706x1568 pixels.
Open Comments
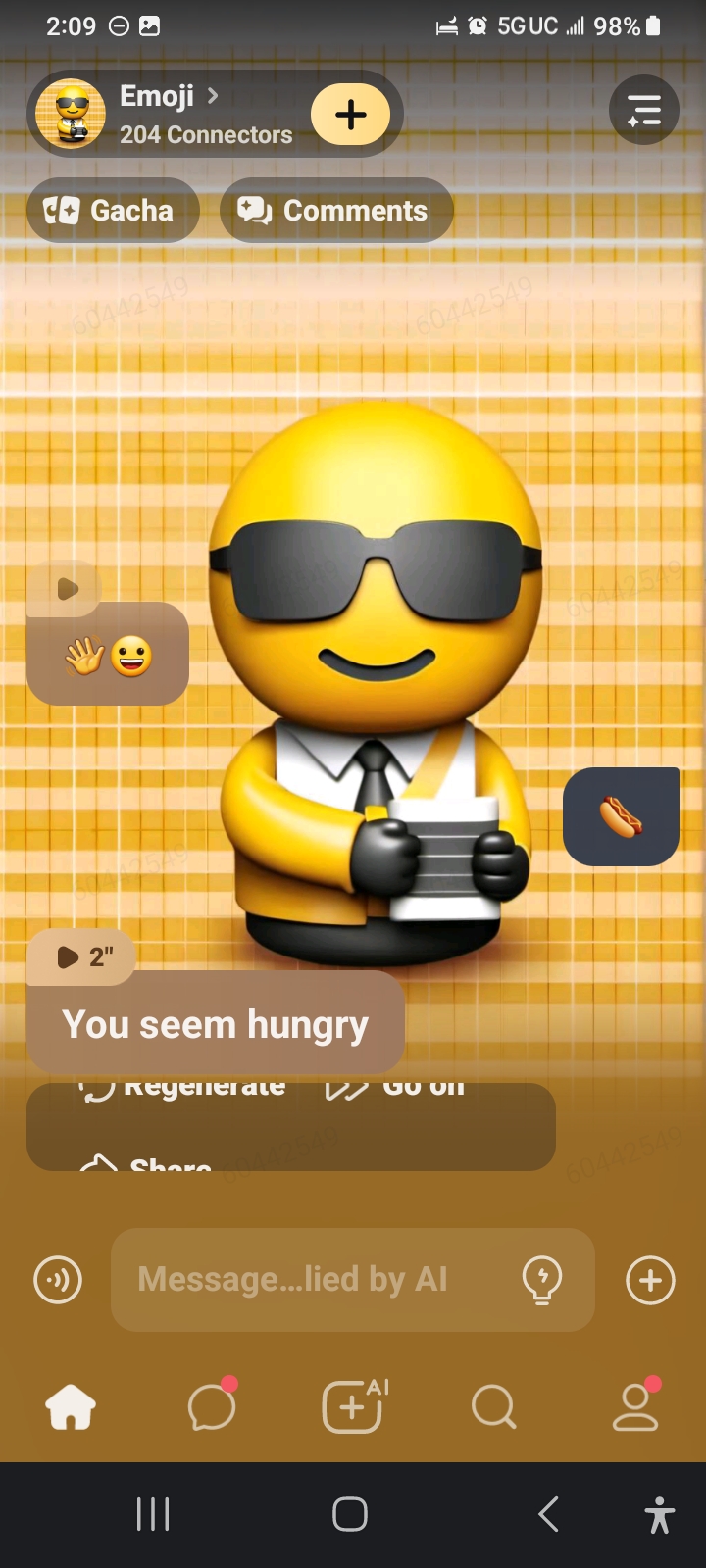(x=336, y=211)
